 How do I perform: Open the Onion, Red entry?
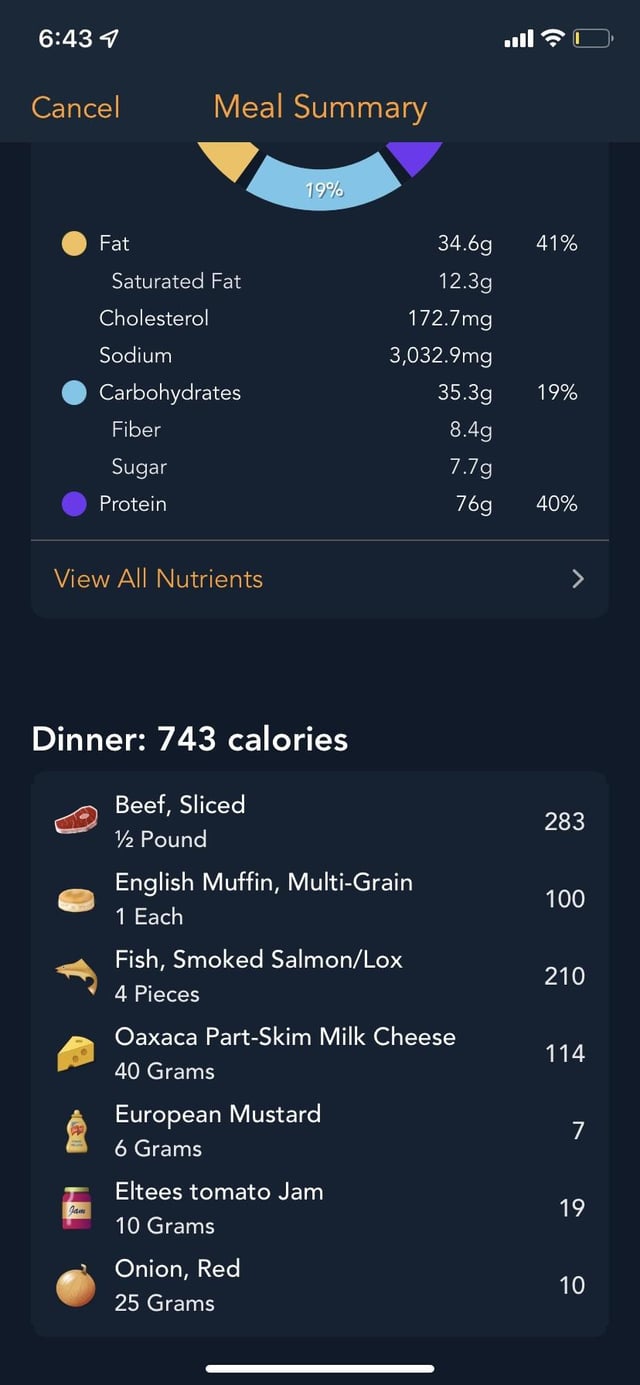pyautogui.click(x=320, y=1285)
